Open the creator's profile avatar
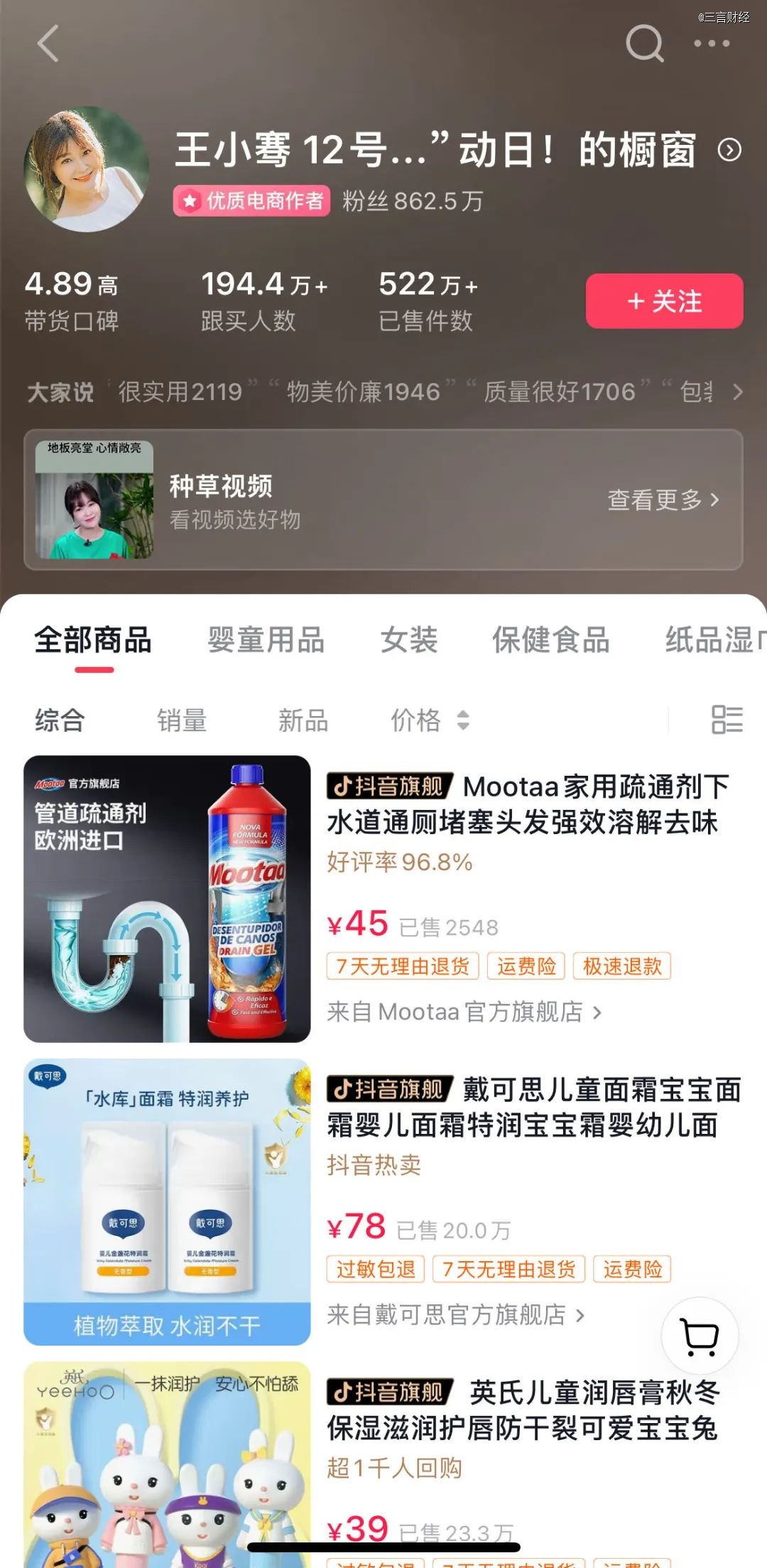Screen dimensions: 767x1568 87,169
